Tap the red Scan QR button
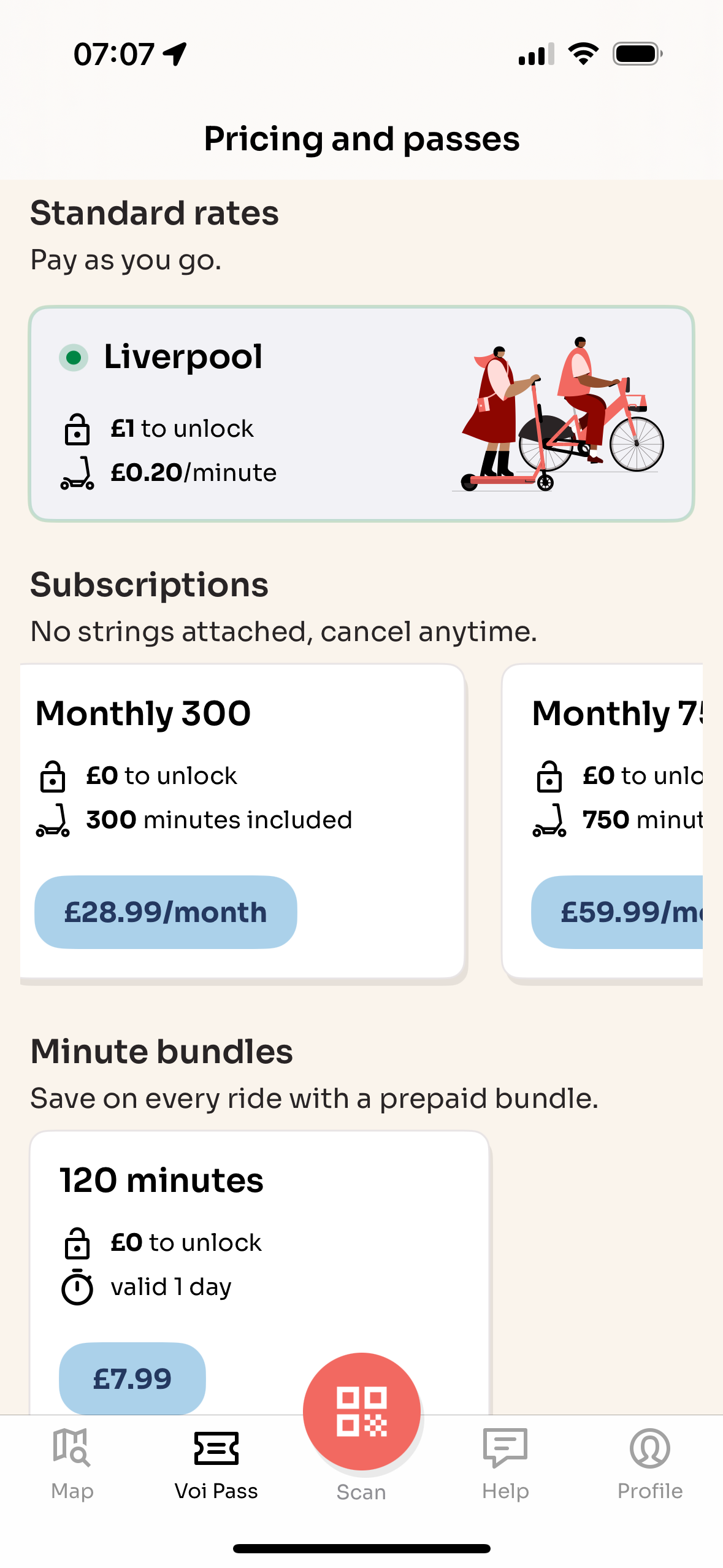The width and height of the screenshot is (723, 1568). [x=362, y=1412]
